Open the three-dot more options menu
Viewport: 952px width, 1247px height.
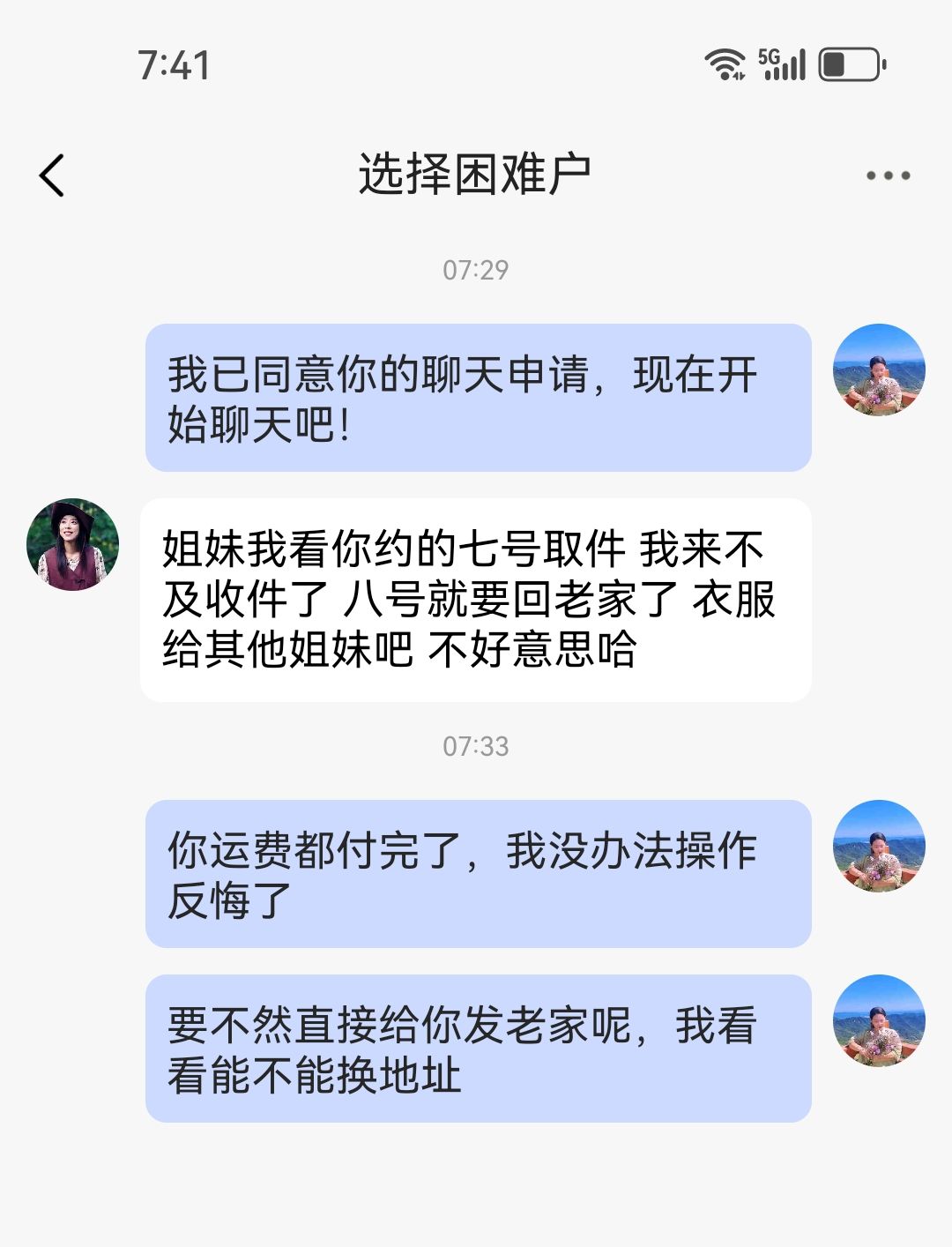click(x=888, y=175)
